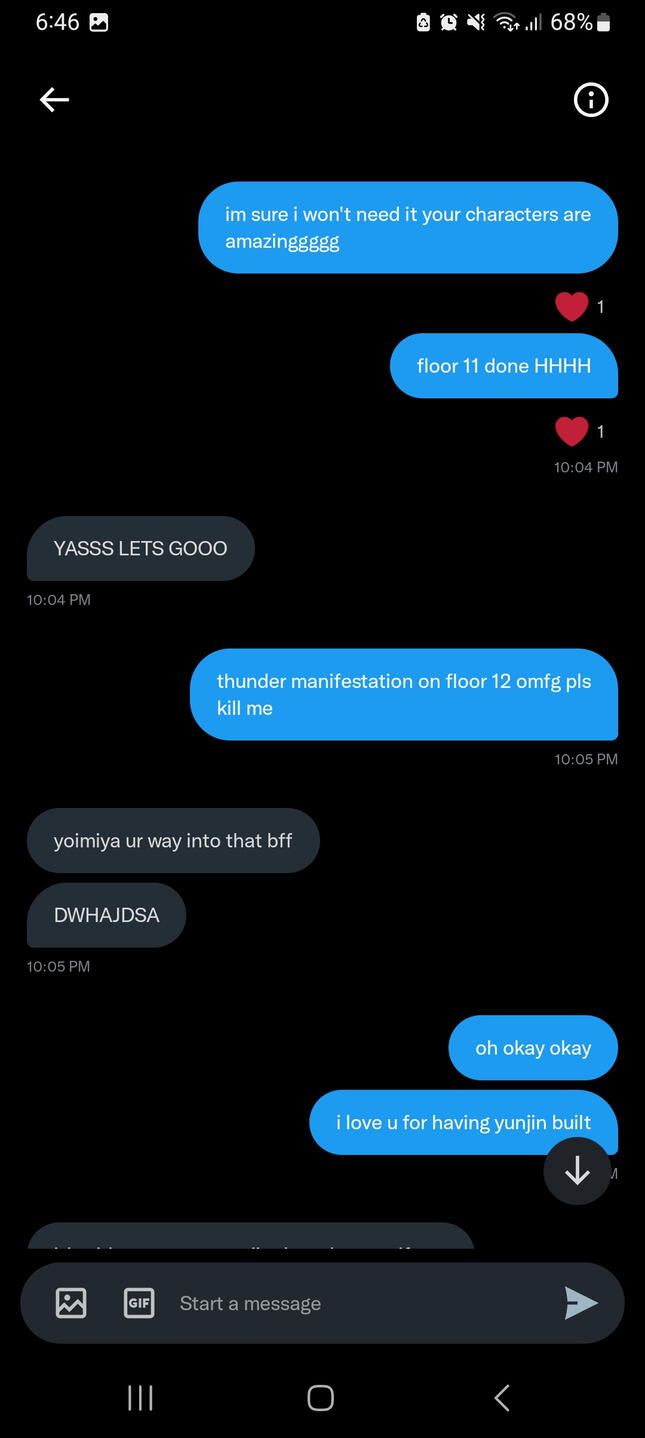The height and width of the screenshot is (1438, 645).
Task: Go to the system home screen
Action: click(x=320, y=1397)
